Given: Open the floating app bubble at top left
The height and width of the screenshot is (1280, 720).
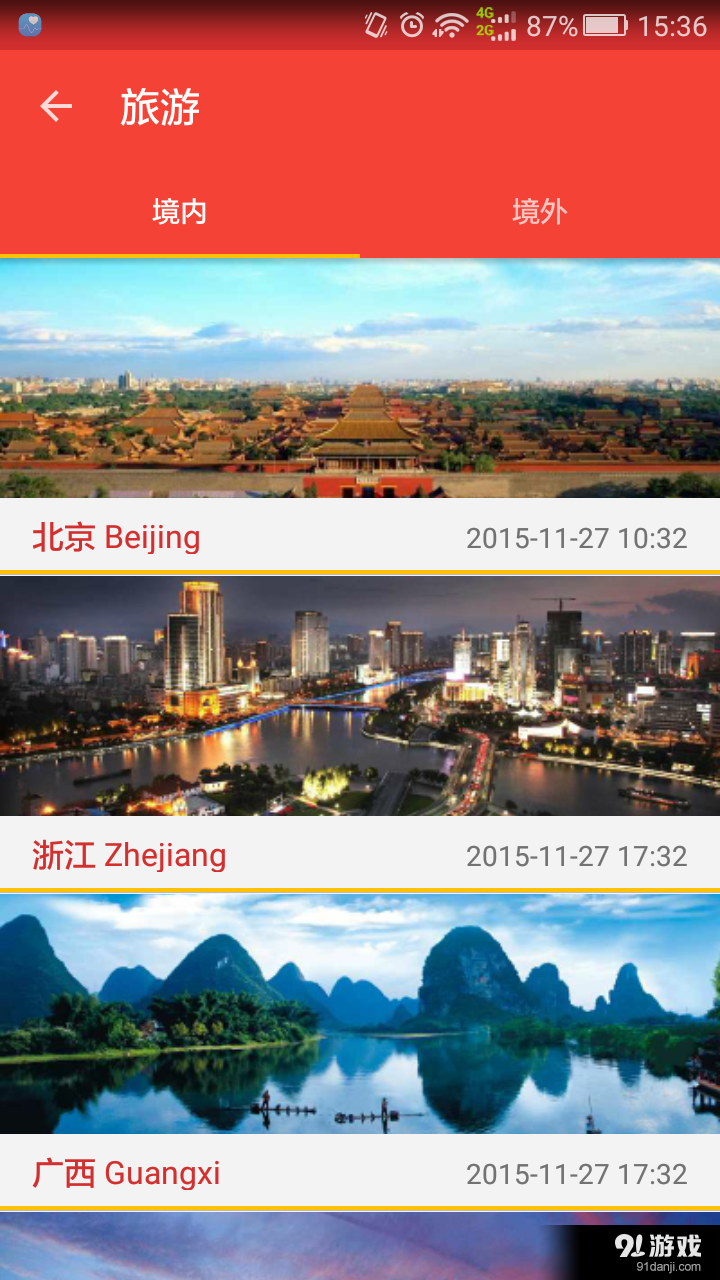Looking at the screenshot, I should tap(30, 22).
